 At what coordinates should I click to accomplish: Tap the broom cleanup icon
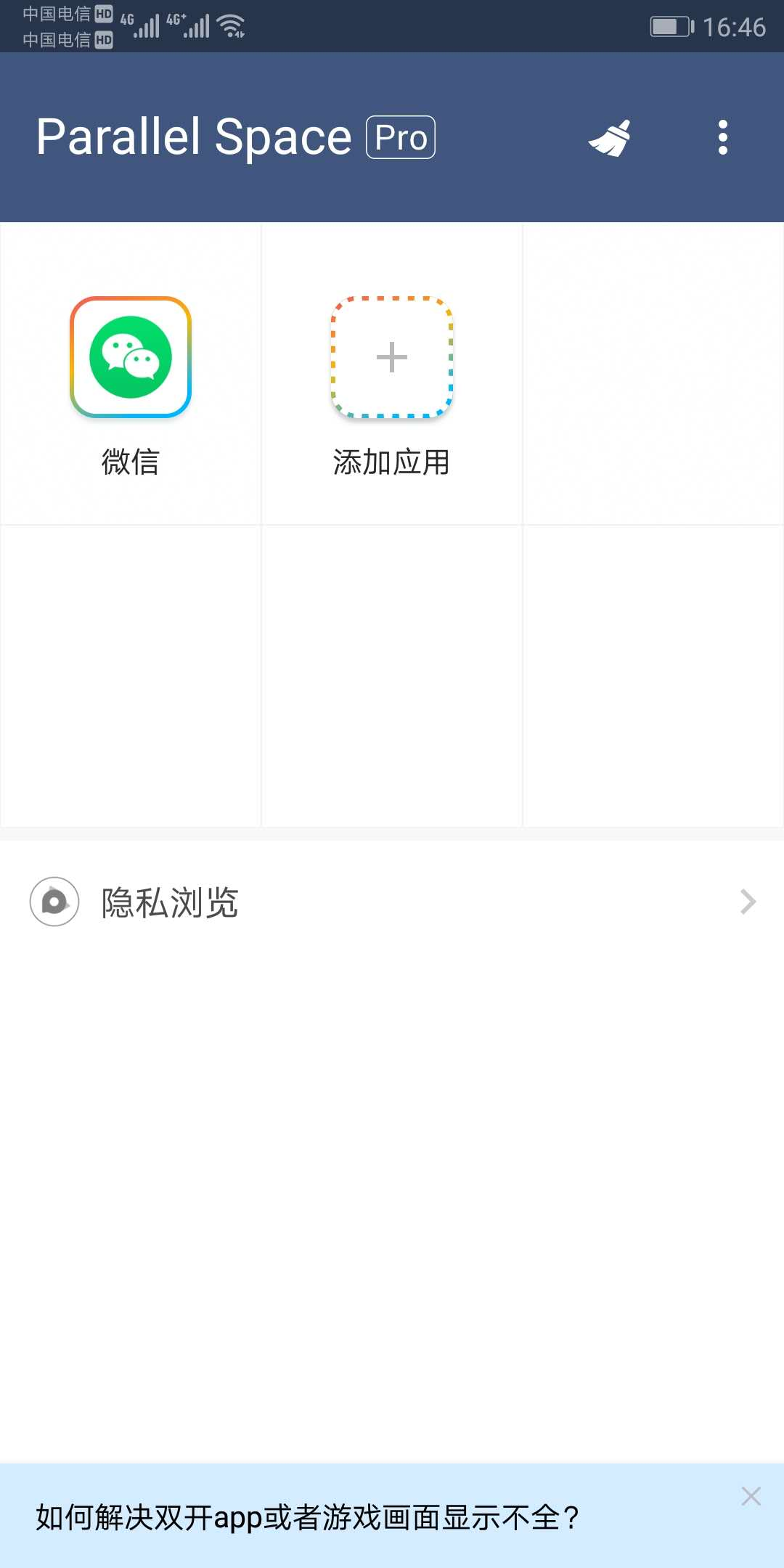coord(609,138)
